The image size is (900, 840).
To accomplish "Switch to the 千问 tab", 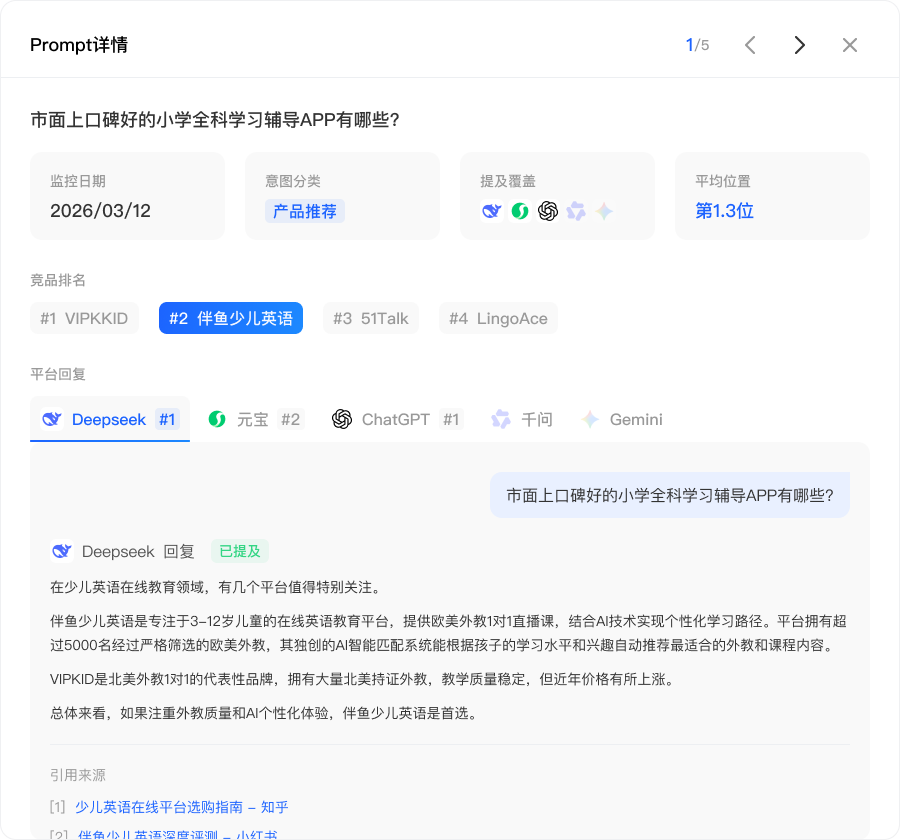I will [x=522, y=419].
